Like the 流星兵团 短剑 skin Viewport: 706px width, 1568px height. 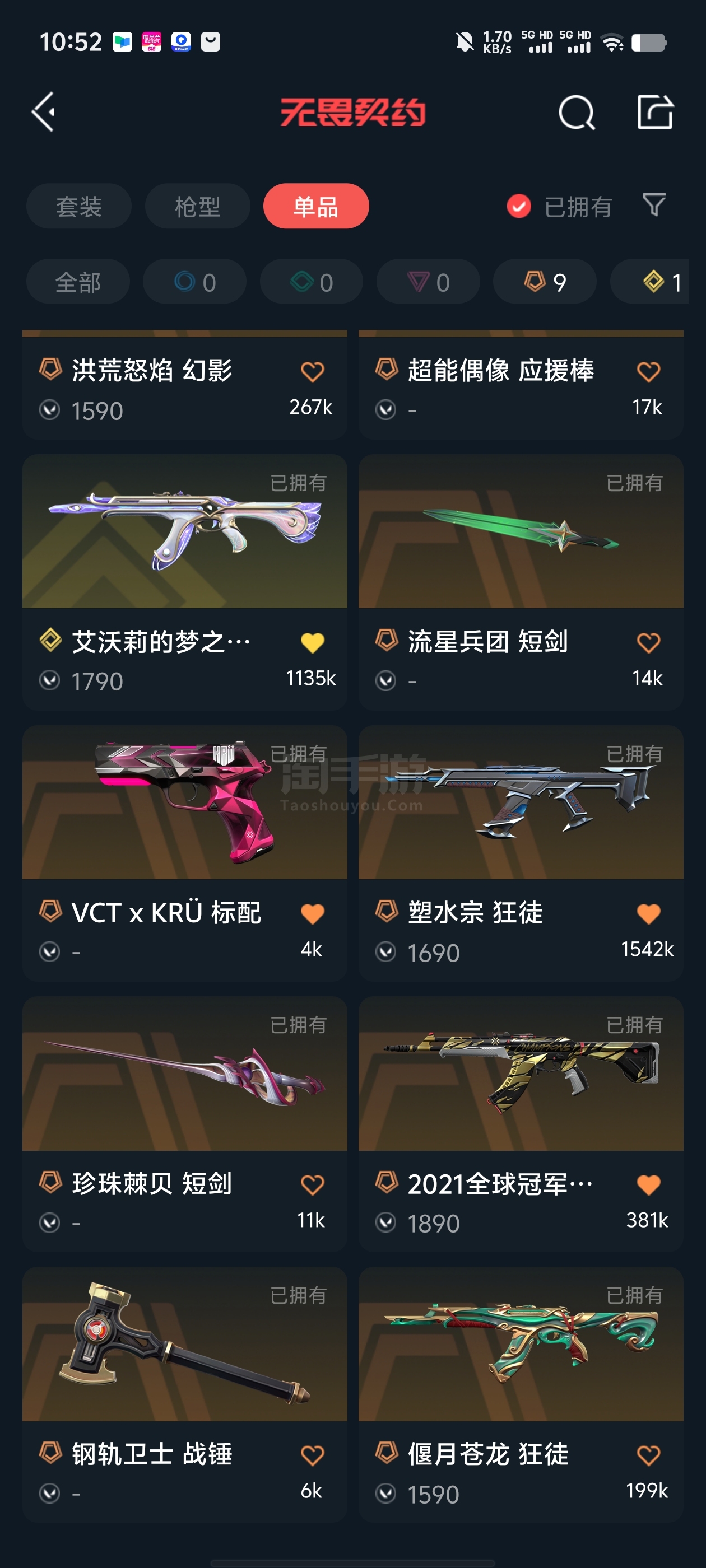[648, 643]
